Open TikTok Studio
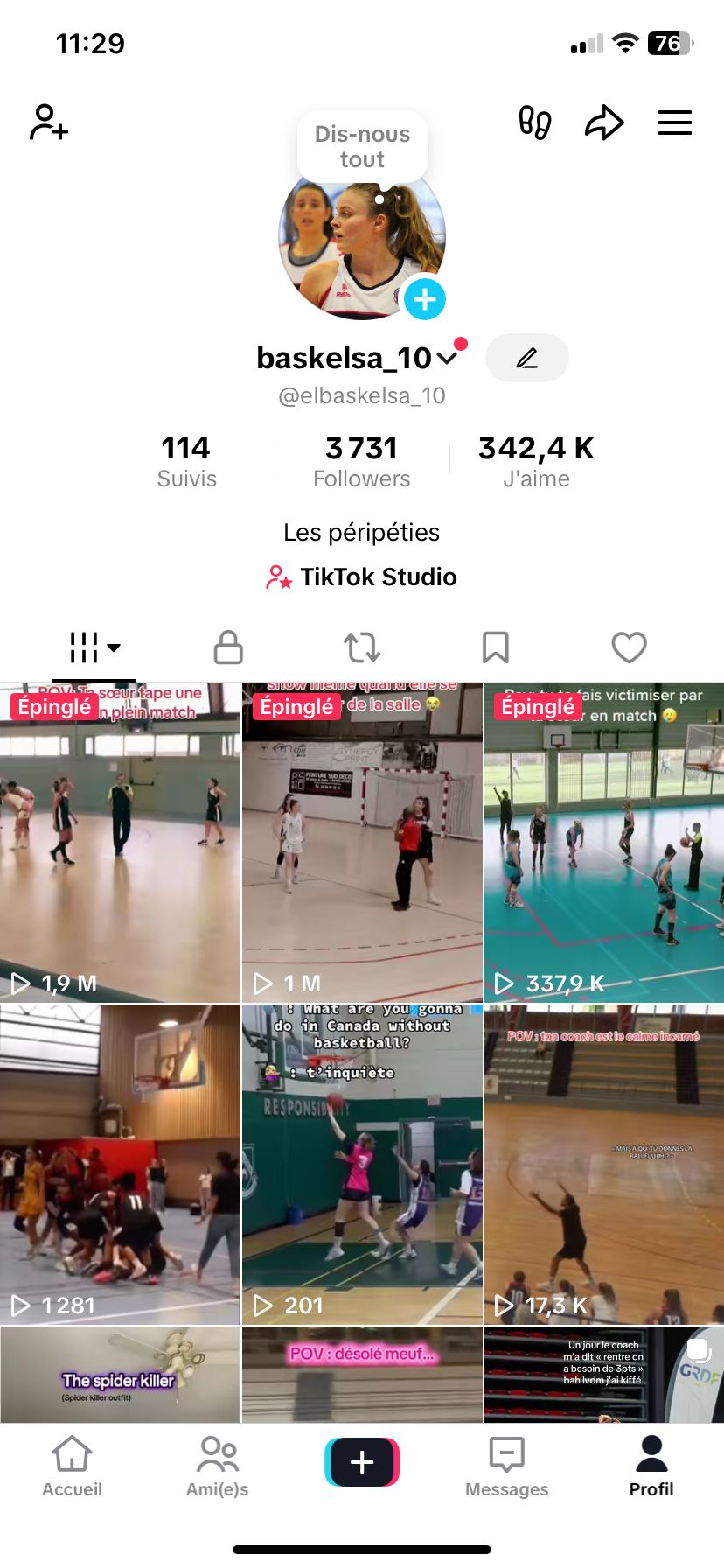 tap(362, 577)
